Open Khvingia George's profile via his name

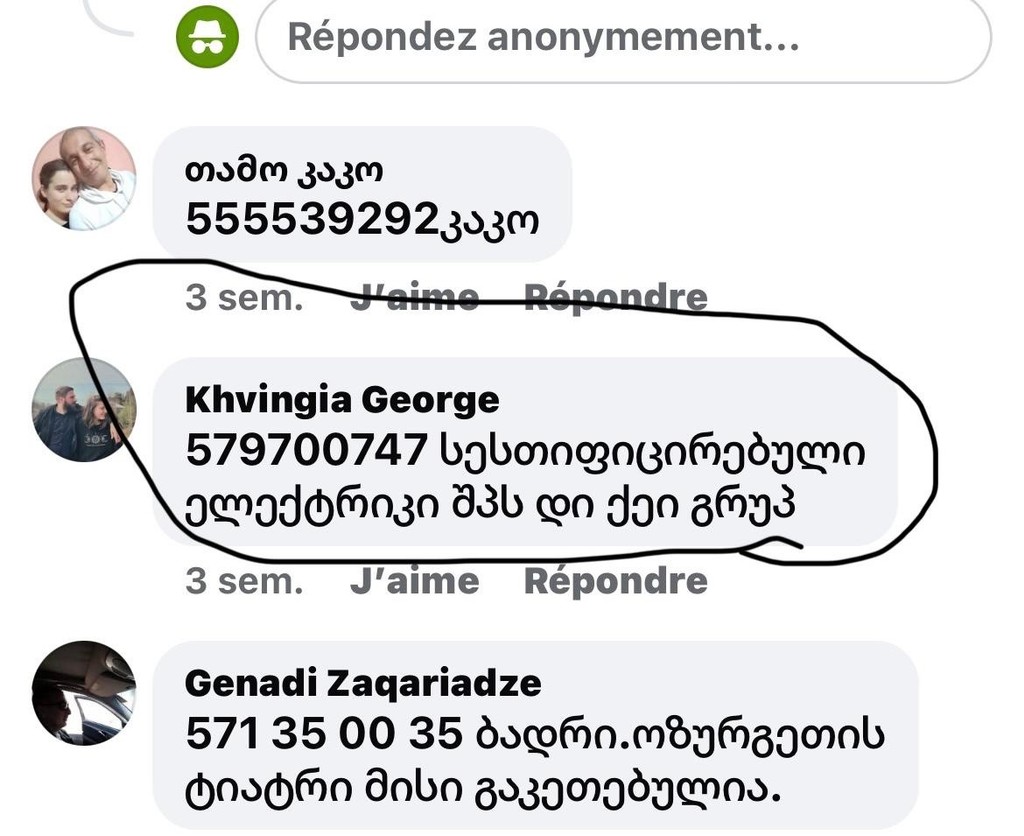tap(342, 401)
